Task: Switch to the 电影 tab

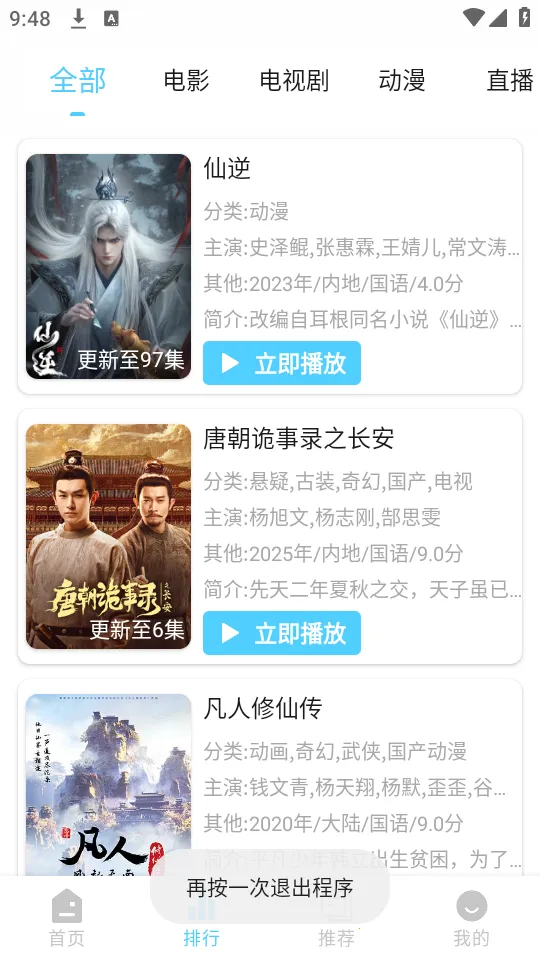Action: 186,81
